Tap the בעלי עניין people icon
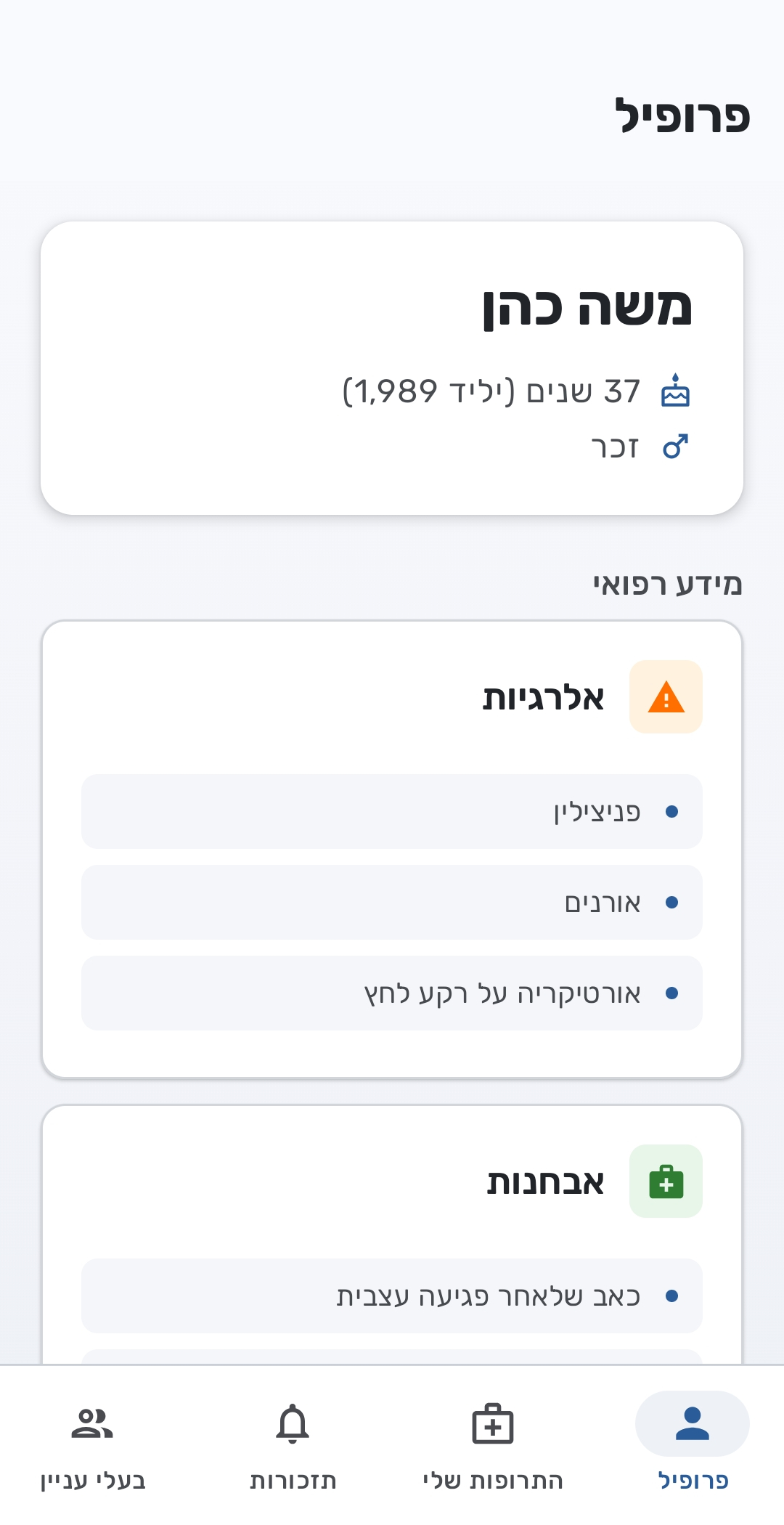Viewport: 784px width, 1525px height. point(92,1425)
